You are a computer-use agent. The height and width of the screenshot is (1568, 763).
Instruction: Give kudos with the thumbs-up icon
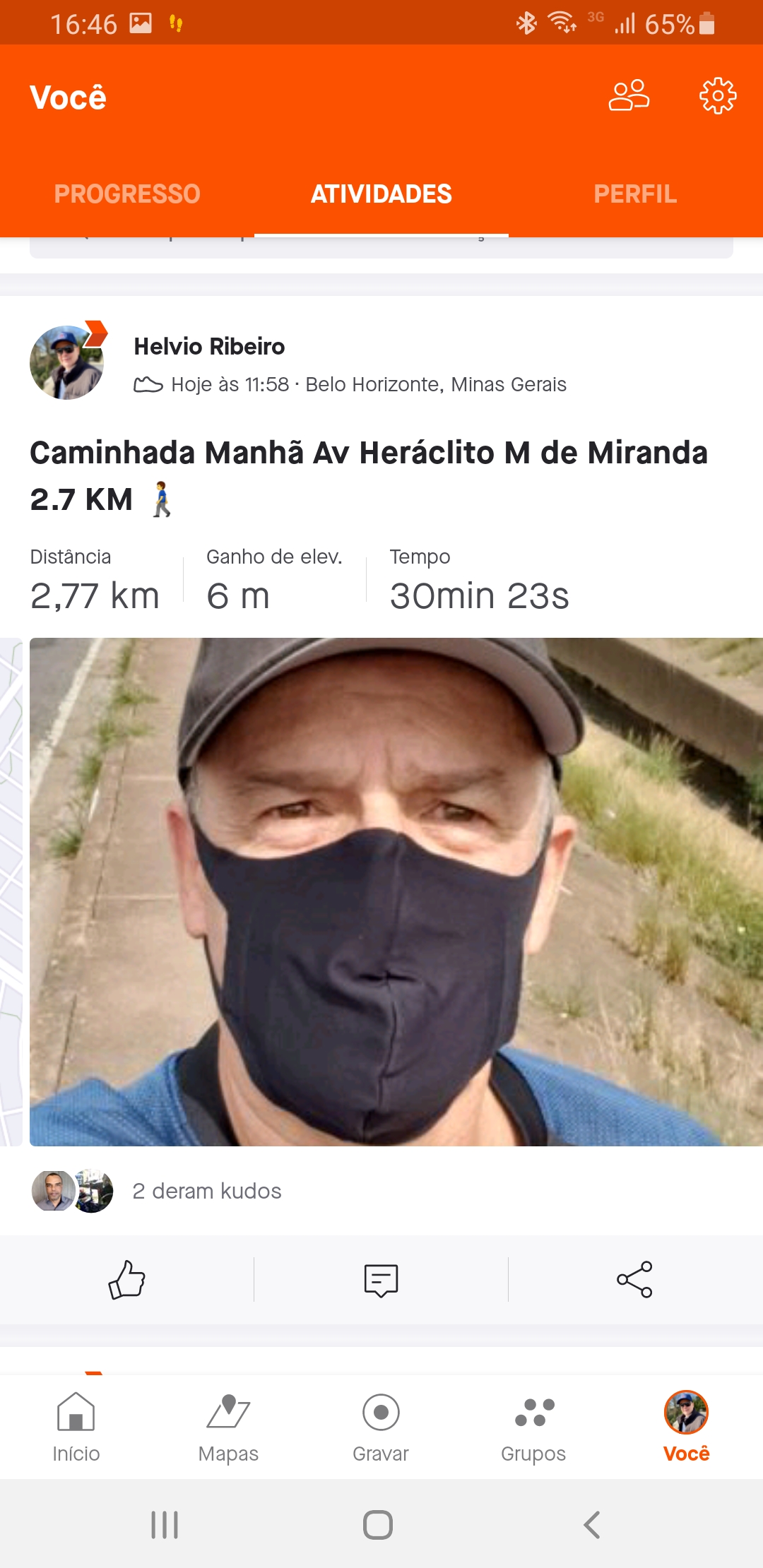[127, 1279]
